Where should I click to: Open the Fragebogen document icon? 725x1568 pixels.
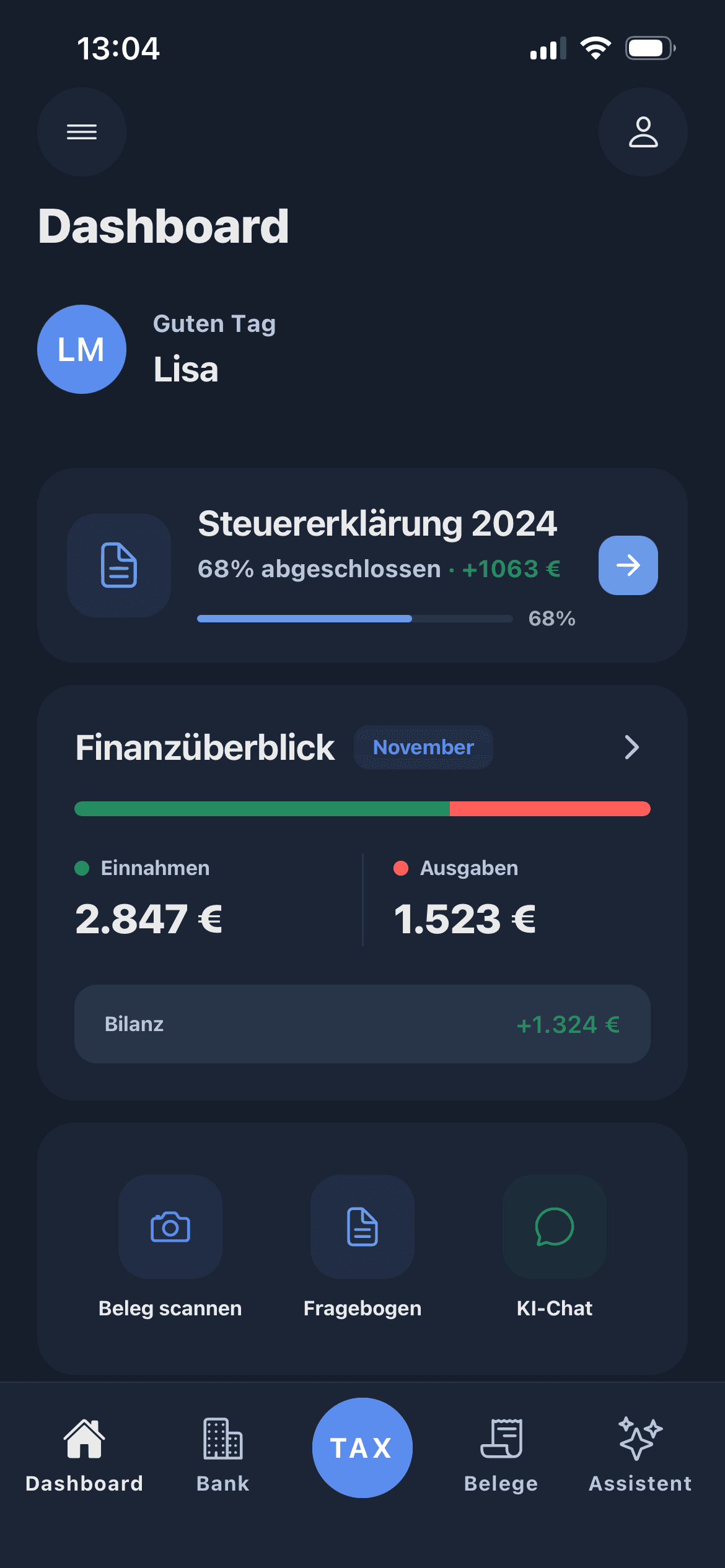pyautogui.click(x=362, y=1227)
